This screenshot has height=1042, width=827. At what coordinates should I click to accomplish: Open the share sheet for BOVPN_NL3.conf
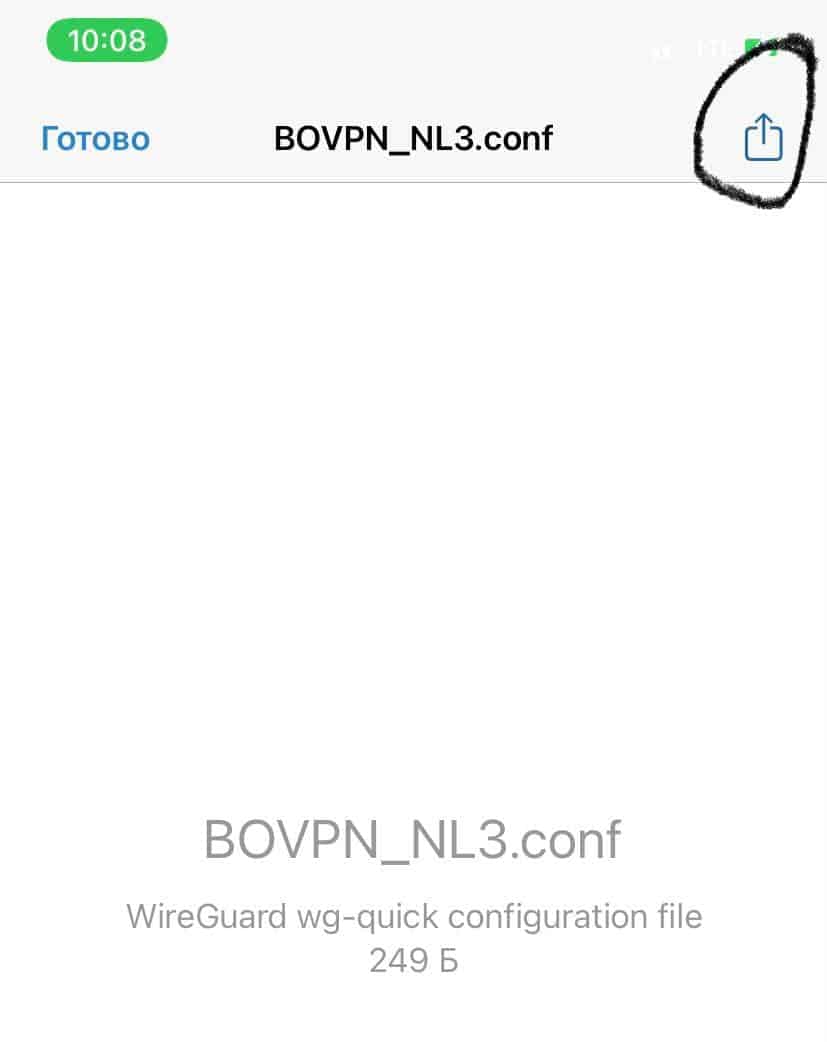762,137
